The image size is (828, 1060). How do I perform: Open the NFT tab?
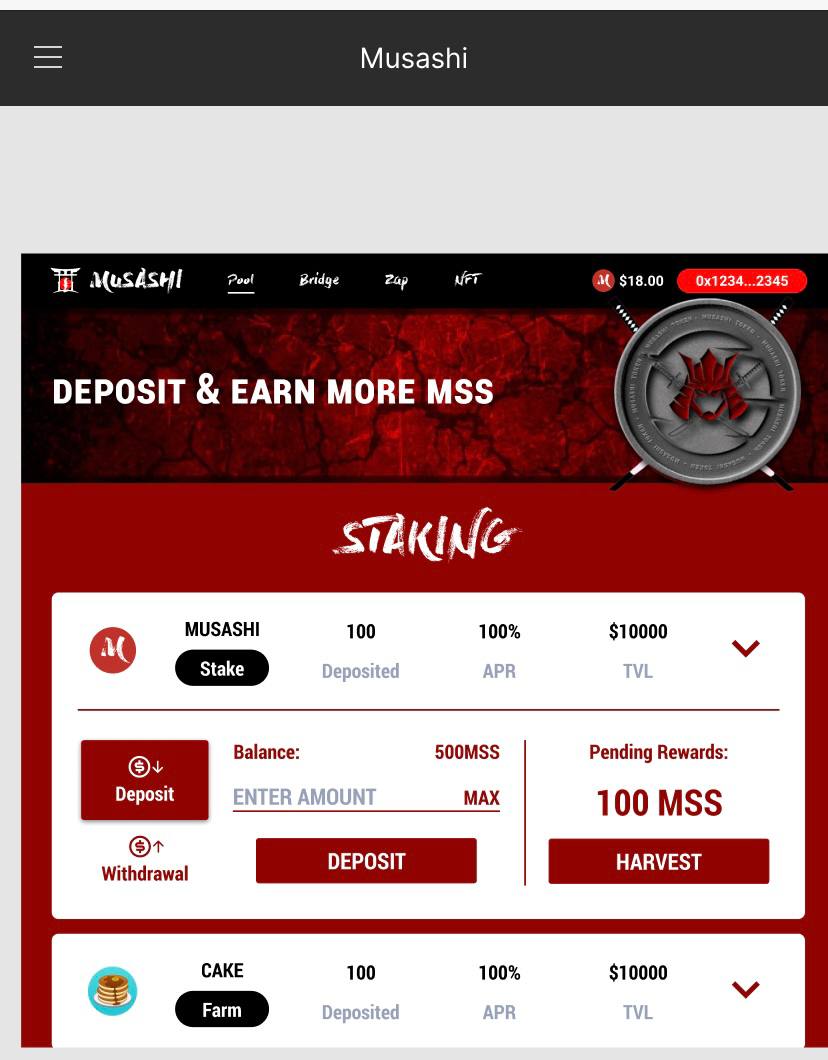pyautogui.click(x=467, y=280)
